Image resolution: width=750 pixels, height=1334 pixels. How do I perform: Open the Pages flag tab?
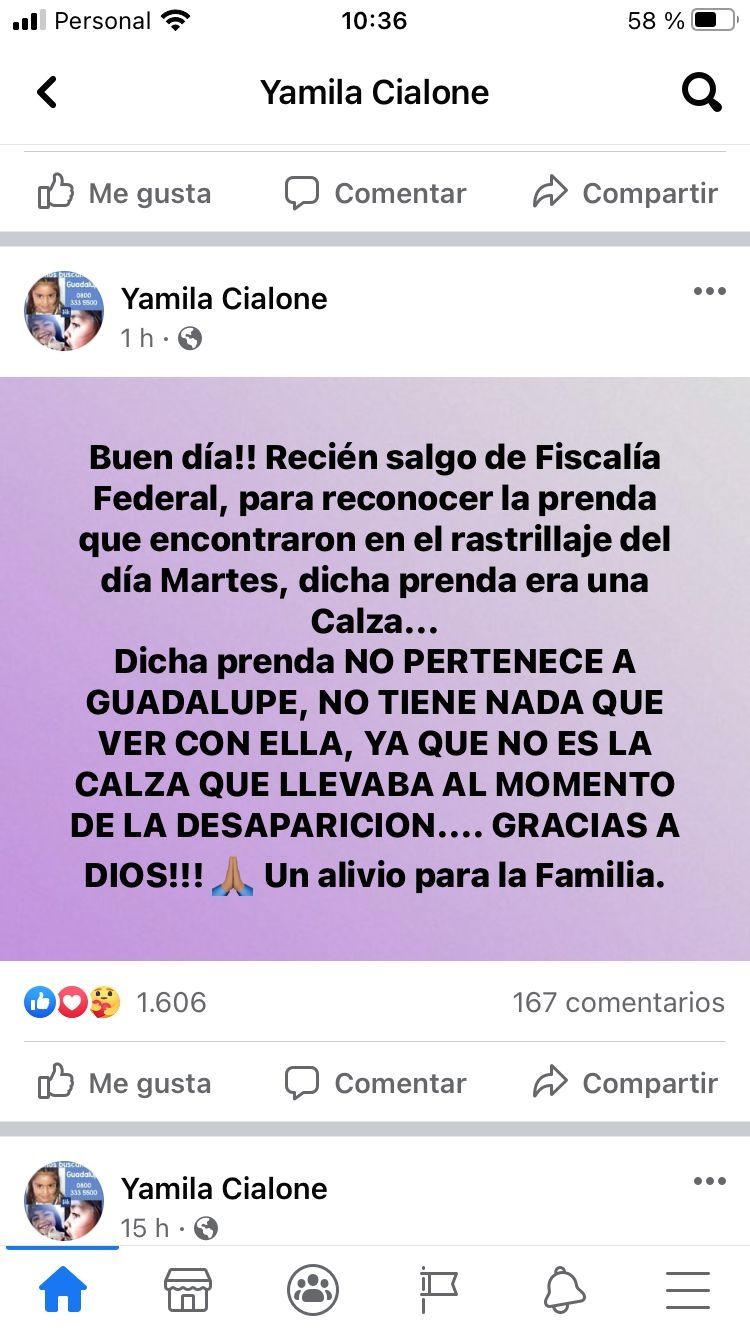pyautogui.click(x=438, y=1290)
